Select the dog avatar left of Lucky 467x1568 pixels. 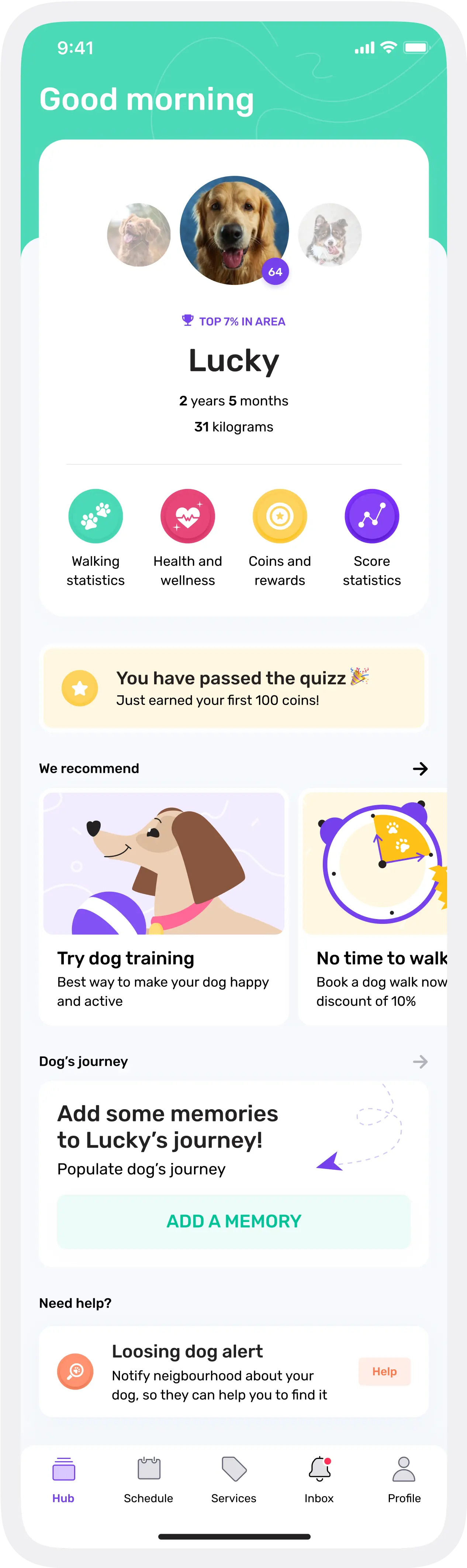[139, 235]
